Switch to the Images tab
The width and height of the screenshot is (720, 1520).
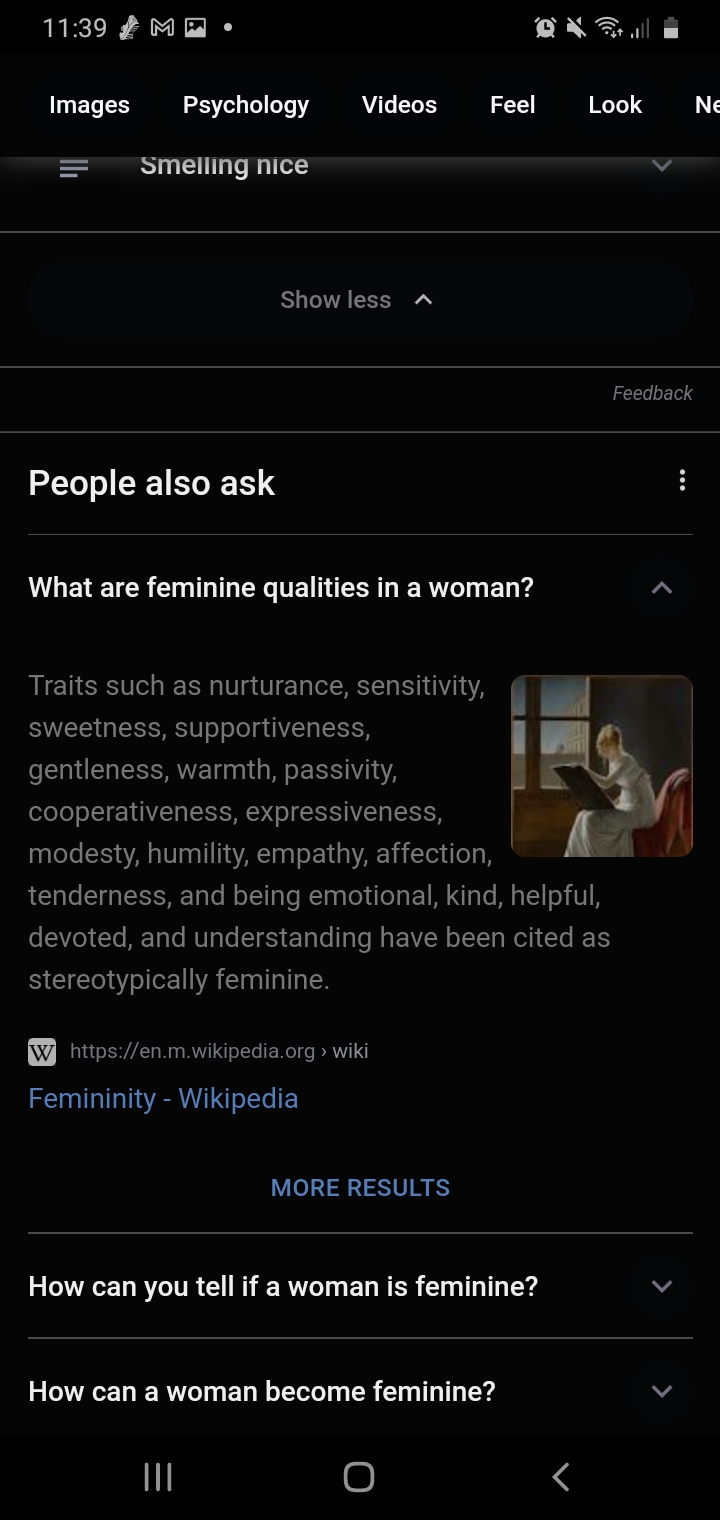(x=89, y=105)
